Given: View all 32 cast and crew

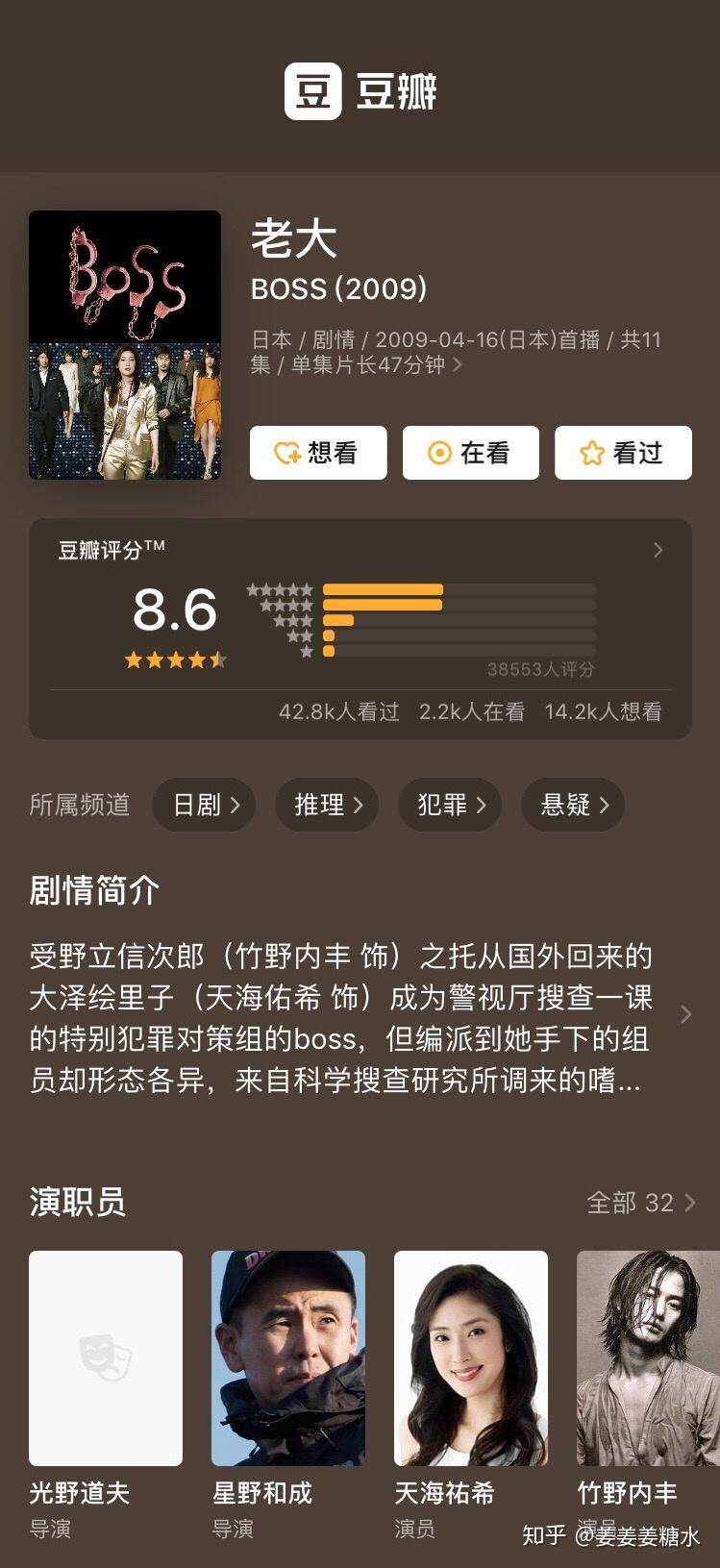Looking at the screenshot, I should pyautogui.click(x=640, y=1203).
